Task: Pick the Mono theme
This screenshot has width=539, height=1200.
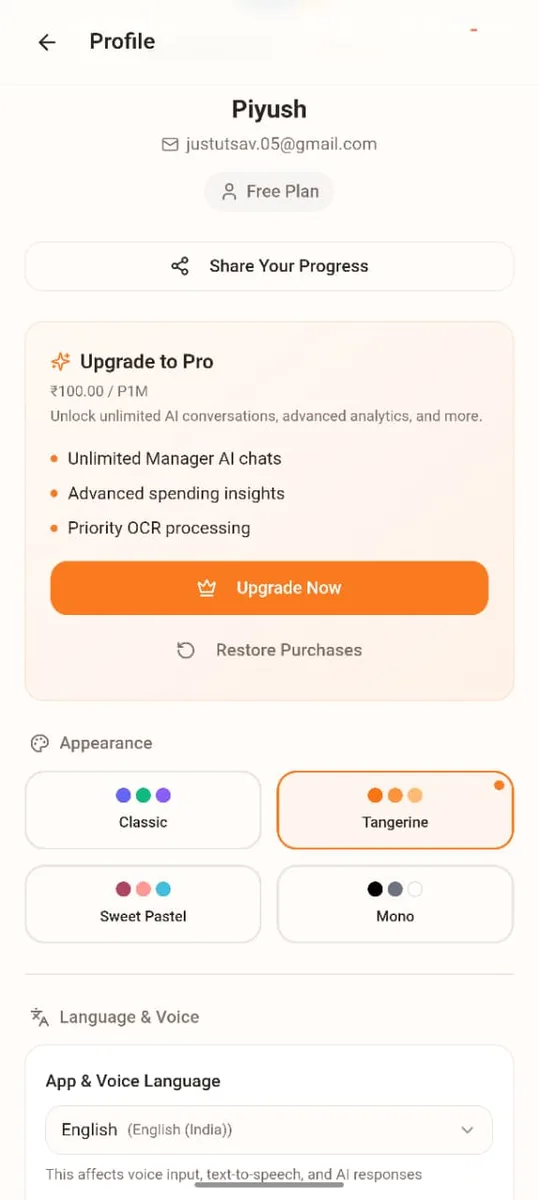Action: point(395,904)
